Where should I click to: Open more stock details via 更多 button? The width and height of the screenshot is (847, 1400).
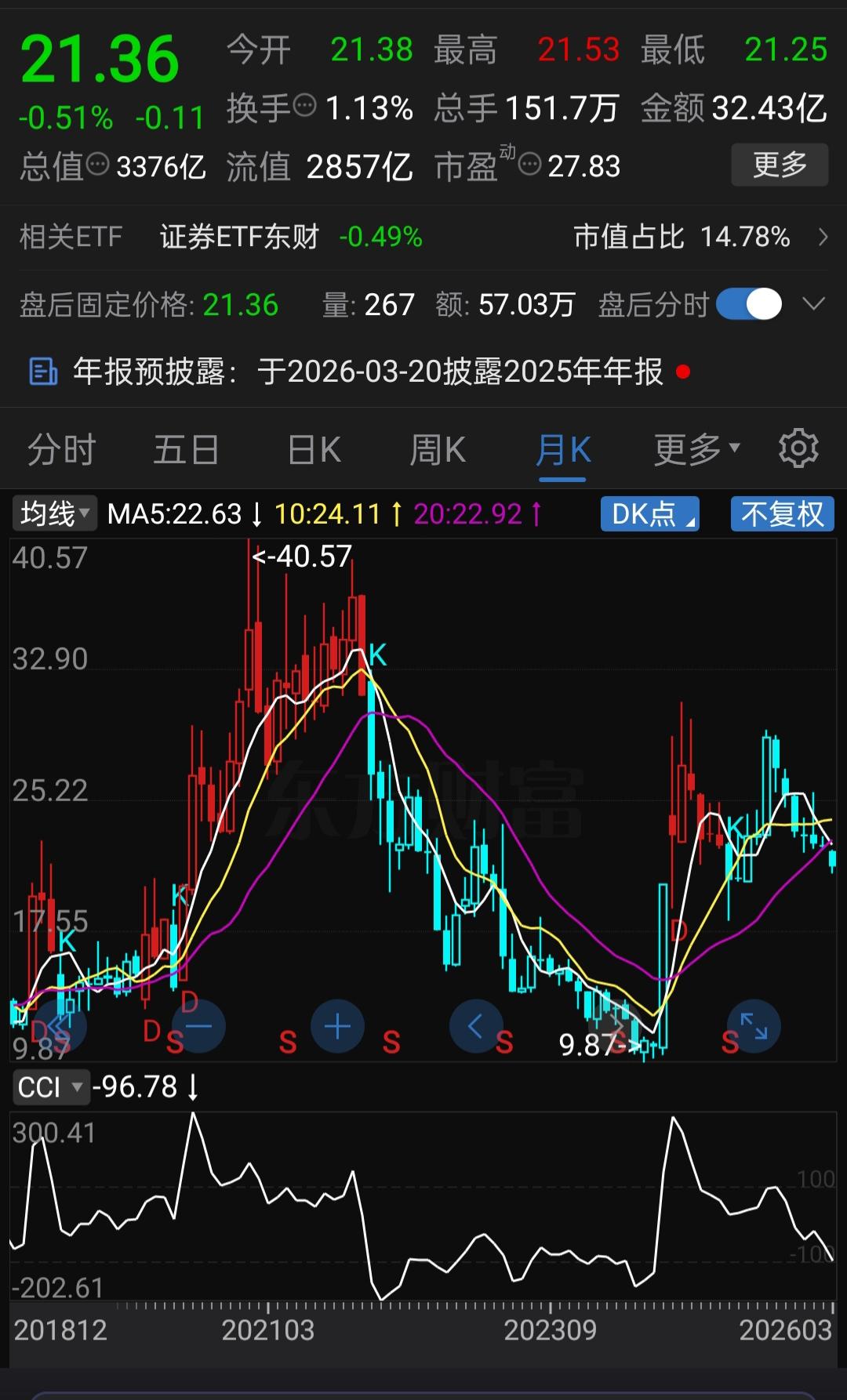pyautogui.click(x=780, y=165)
